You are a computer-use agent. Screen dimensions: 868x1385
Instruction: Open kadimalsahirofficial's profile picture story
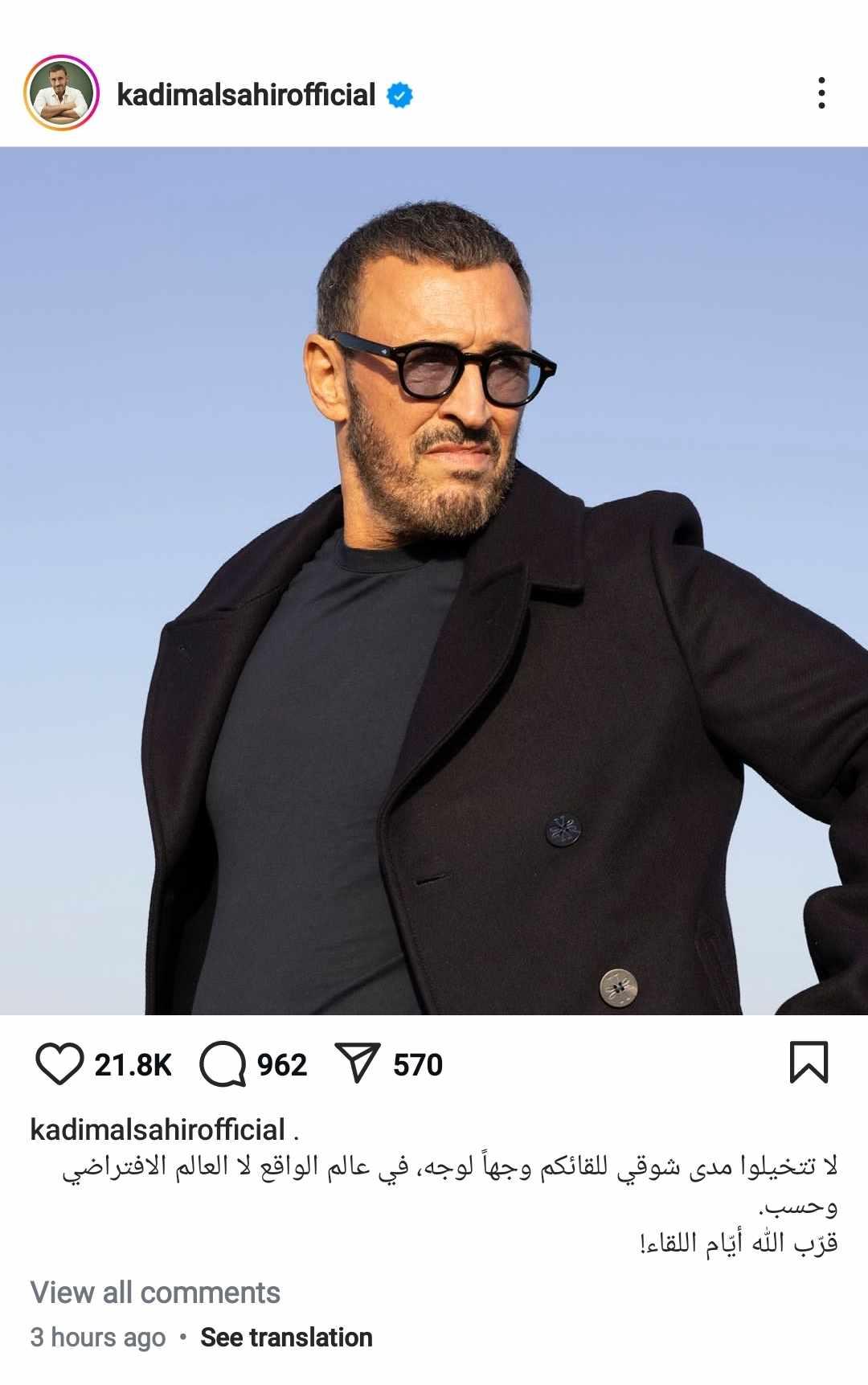[x=61, y=94]
